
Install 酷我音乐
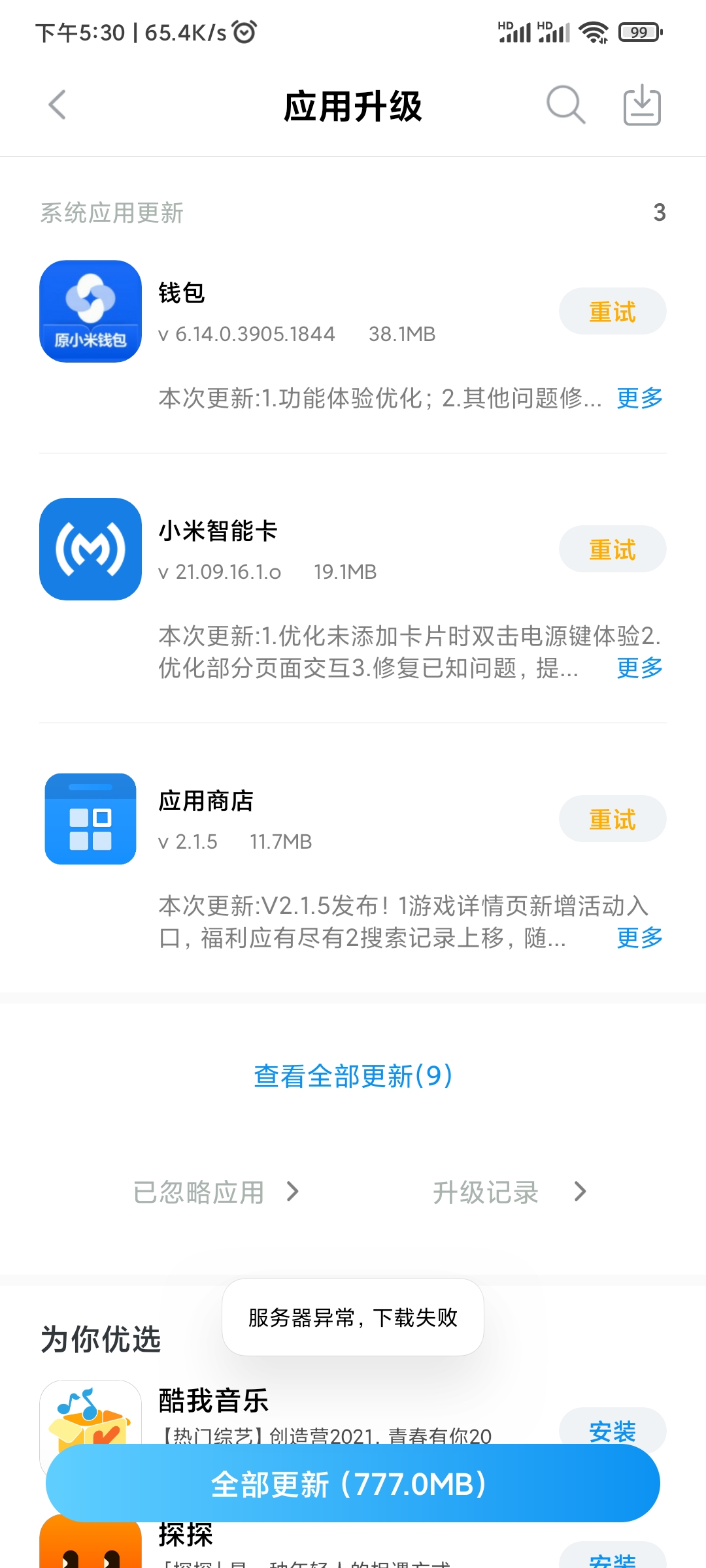pos(613,1431)
